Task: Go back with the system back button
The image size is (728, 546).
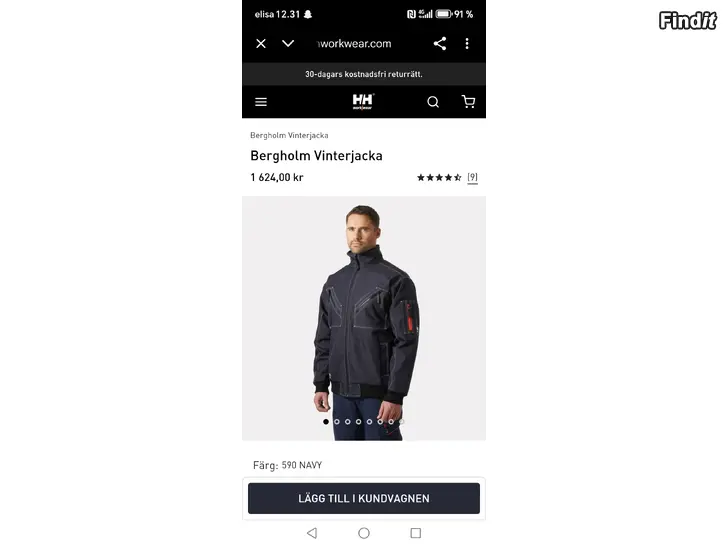Action: click(x=312, y=533)
